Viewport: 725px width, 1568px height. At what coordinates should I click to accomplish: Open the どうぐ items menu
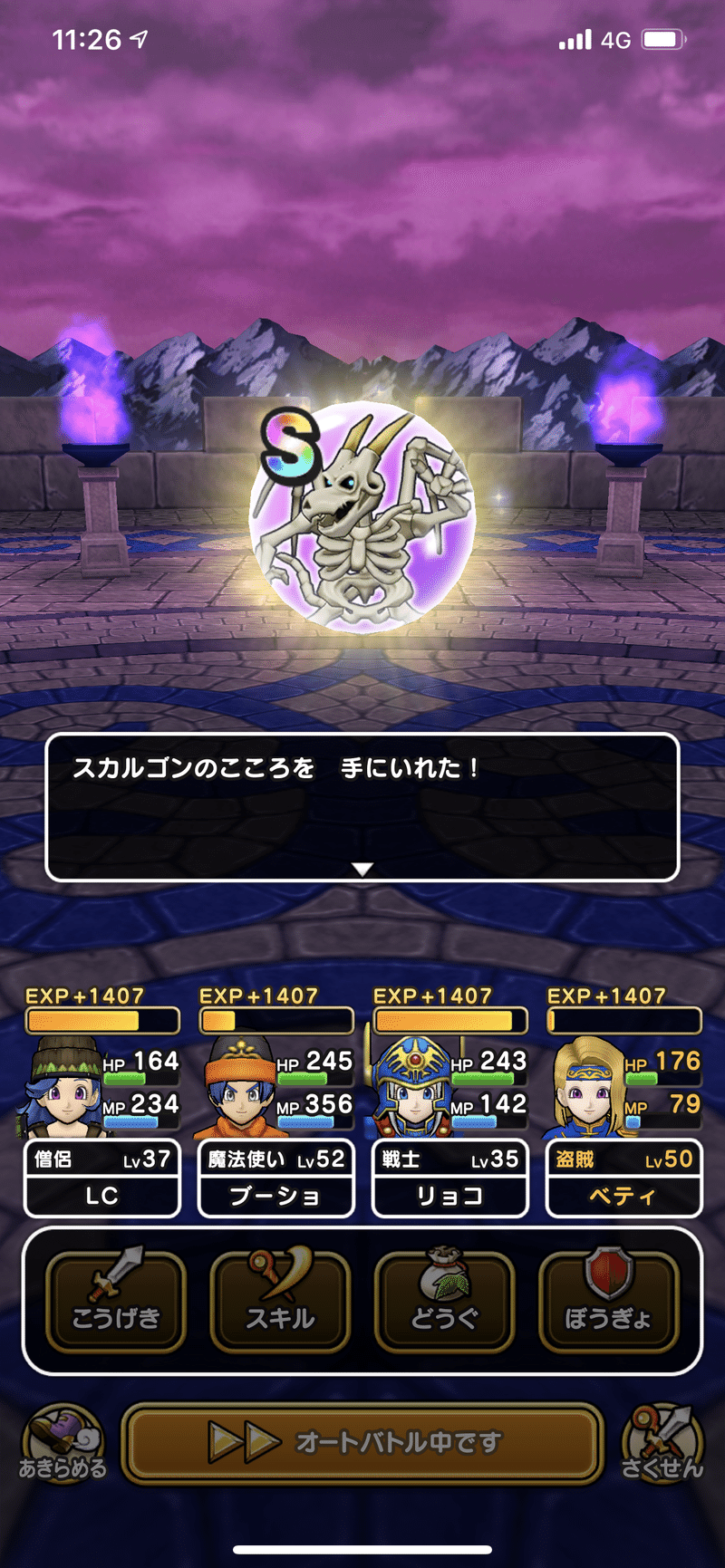pos(444,1301)
